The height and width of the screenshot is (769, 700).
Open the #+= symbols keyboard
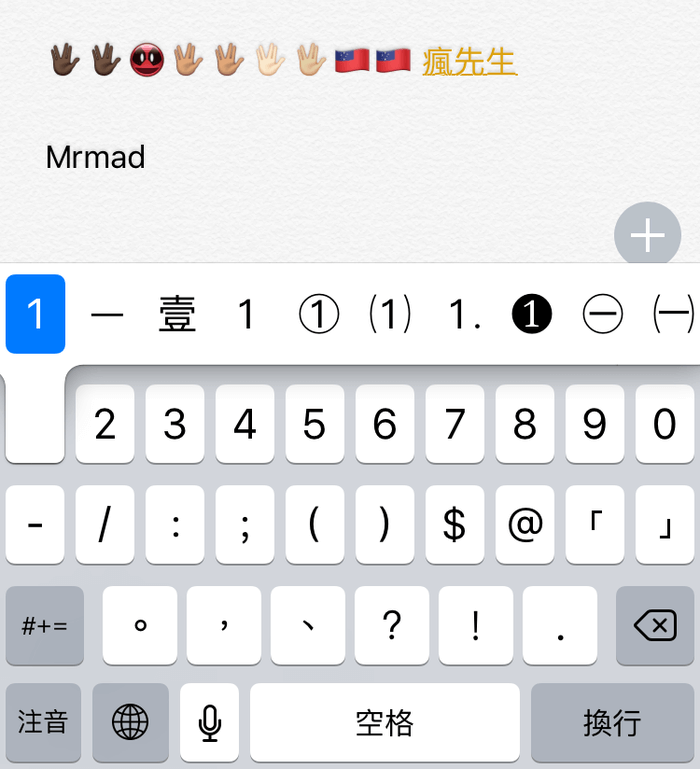pyautogui.click(x=44, y=626)
